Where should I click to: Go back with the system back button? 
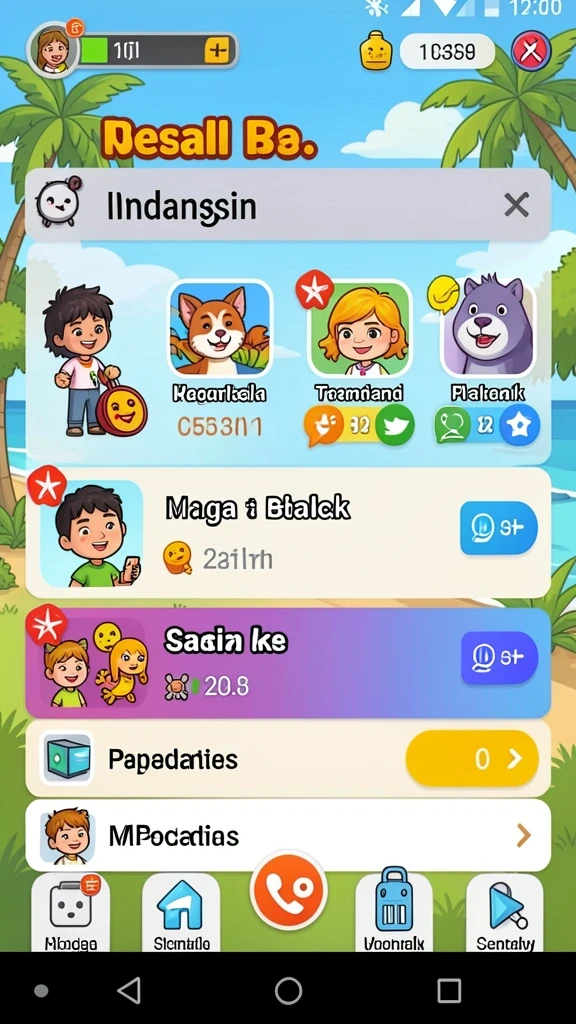(x=129, y=991)
